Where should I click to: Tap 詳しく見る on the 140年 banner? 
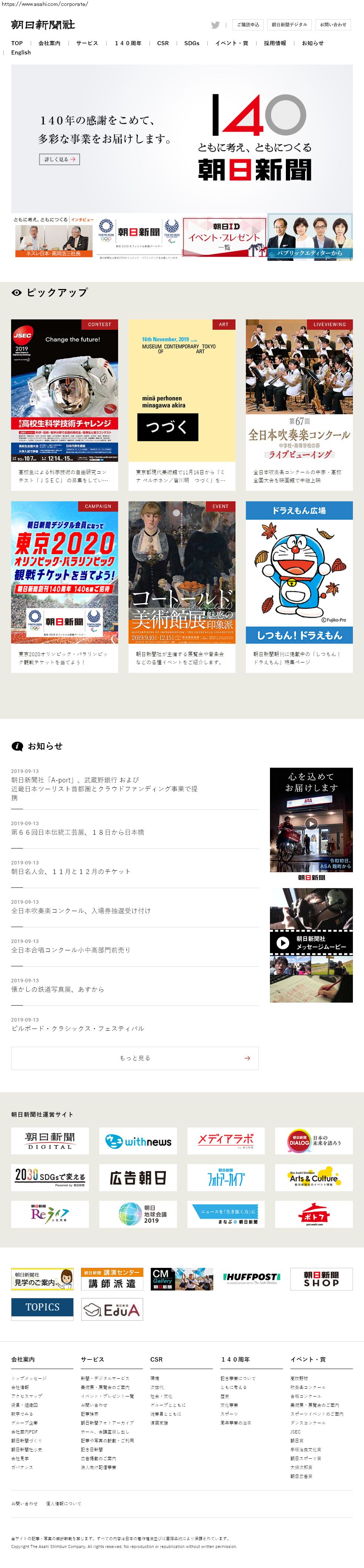point(60,159)
